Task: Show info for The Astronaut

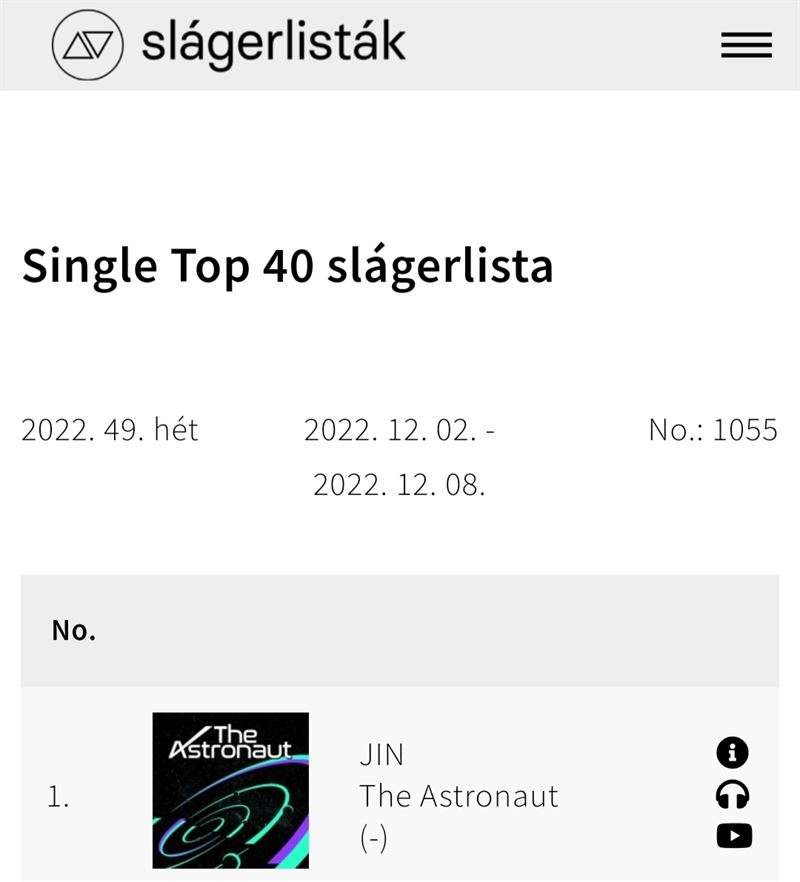Action: [x=733, y=751]
